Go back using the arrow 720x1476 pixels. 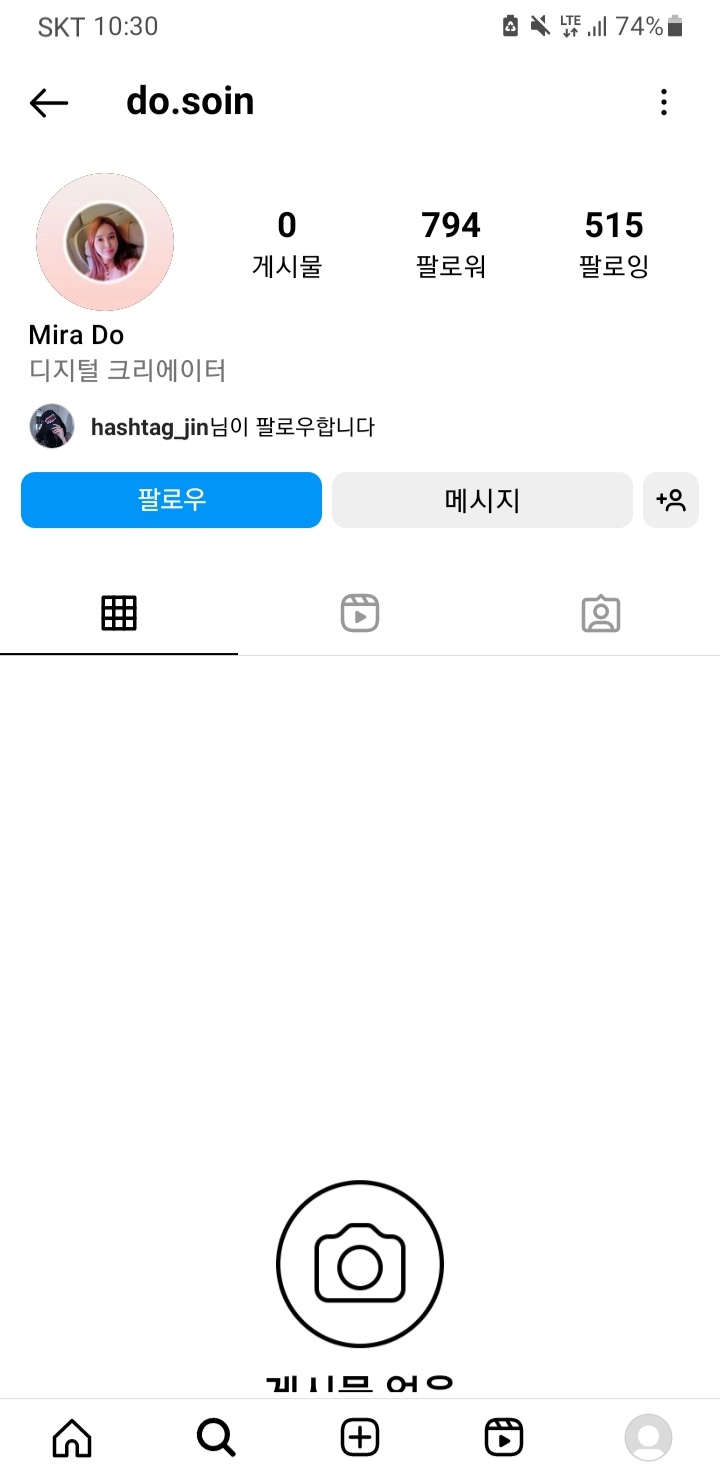(48, 102)
